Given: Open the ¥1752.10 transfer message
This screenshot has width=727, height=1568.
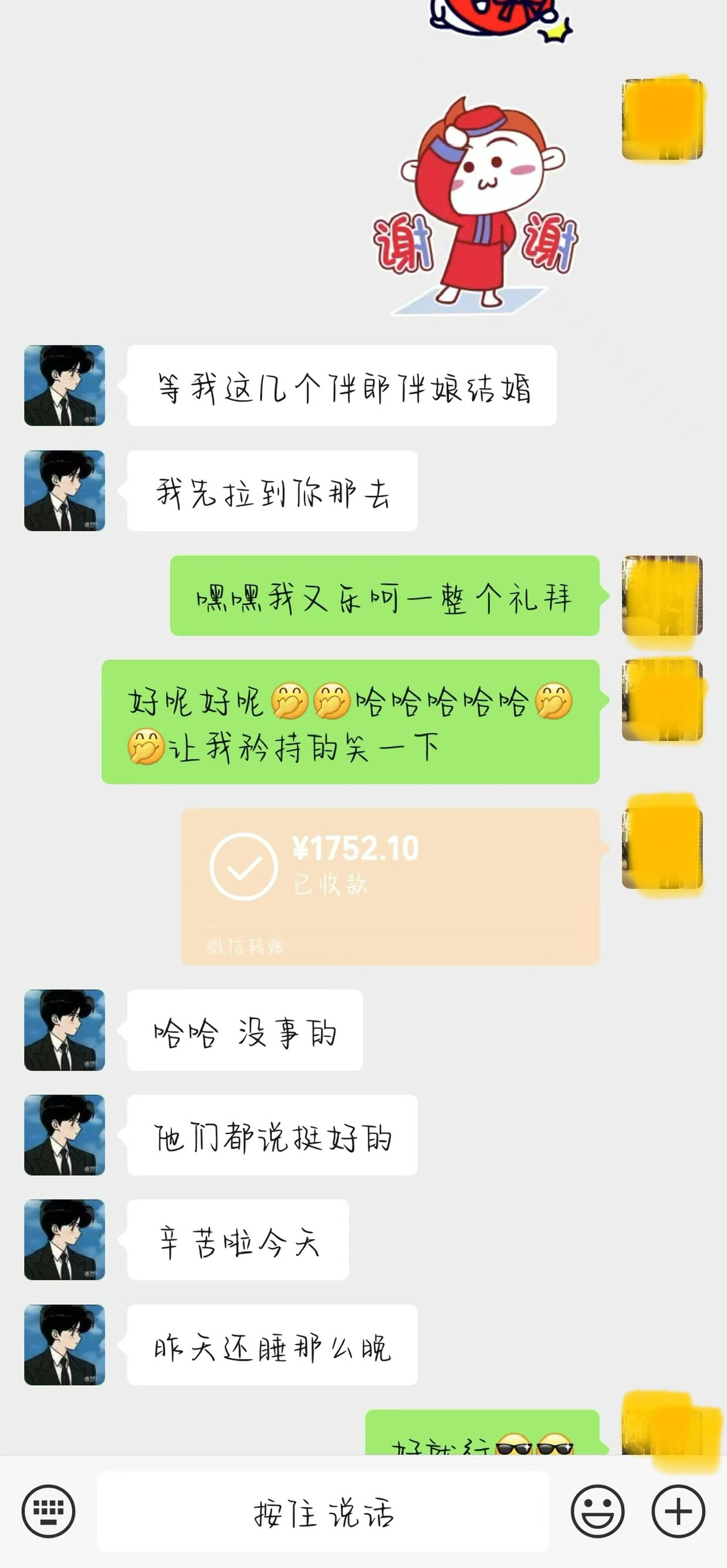Looking at the screenshot, I should (x=390, y=886).
